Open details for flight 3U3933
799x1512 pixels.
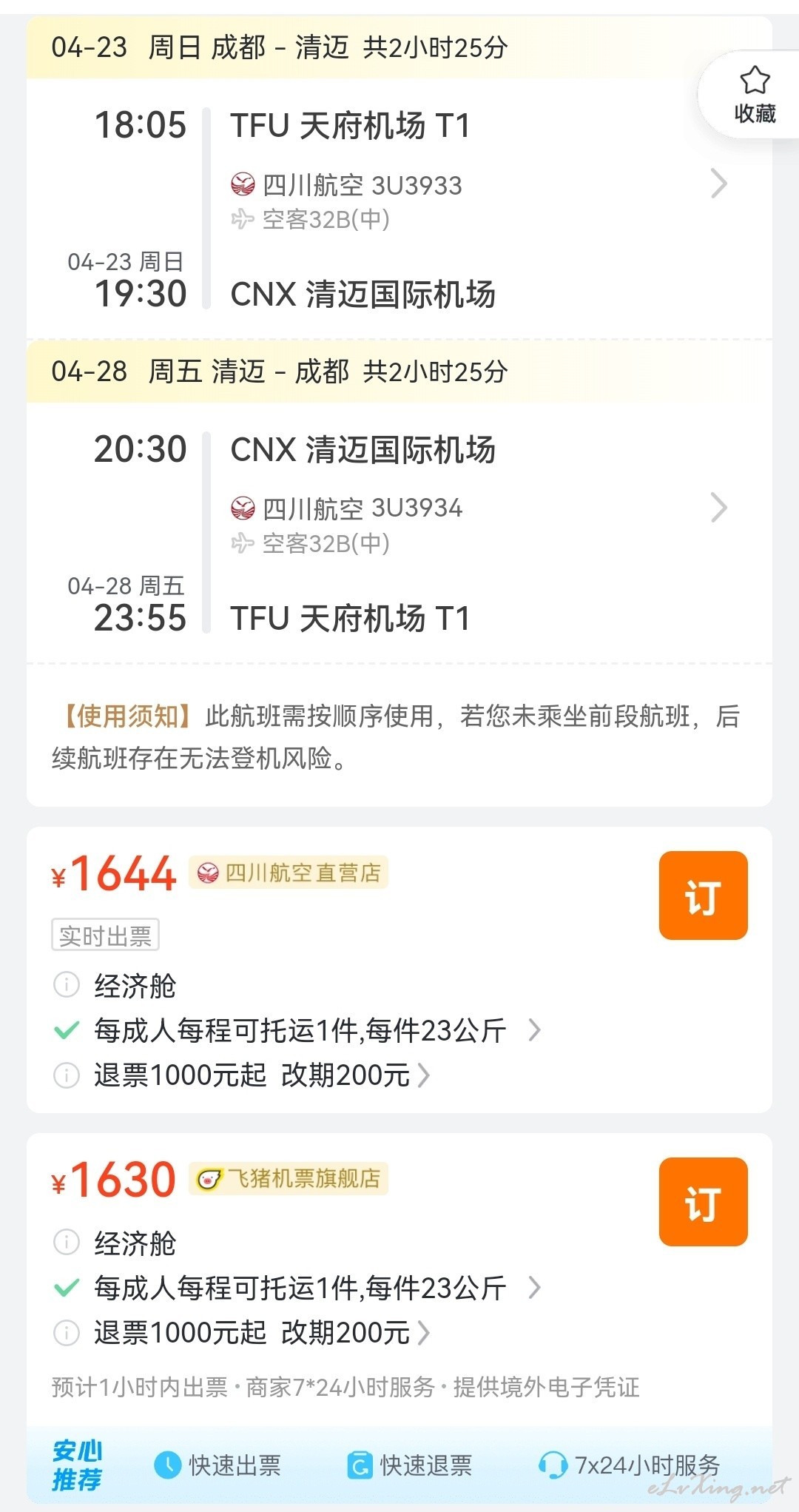(x=718, y=184)
